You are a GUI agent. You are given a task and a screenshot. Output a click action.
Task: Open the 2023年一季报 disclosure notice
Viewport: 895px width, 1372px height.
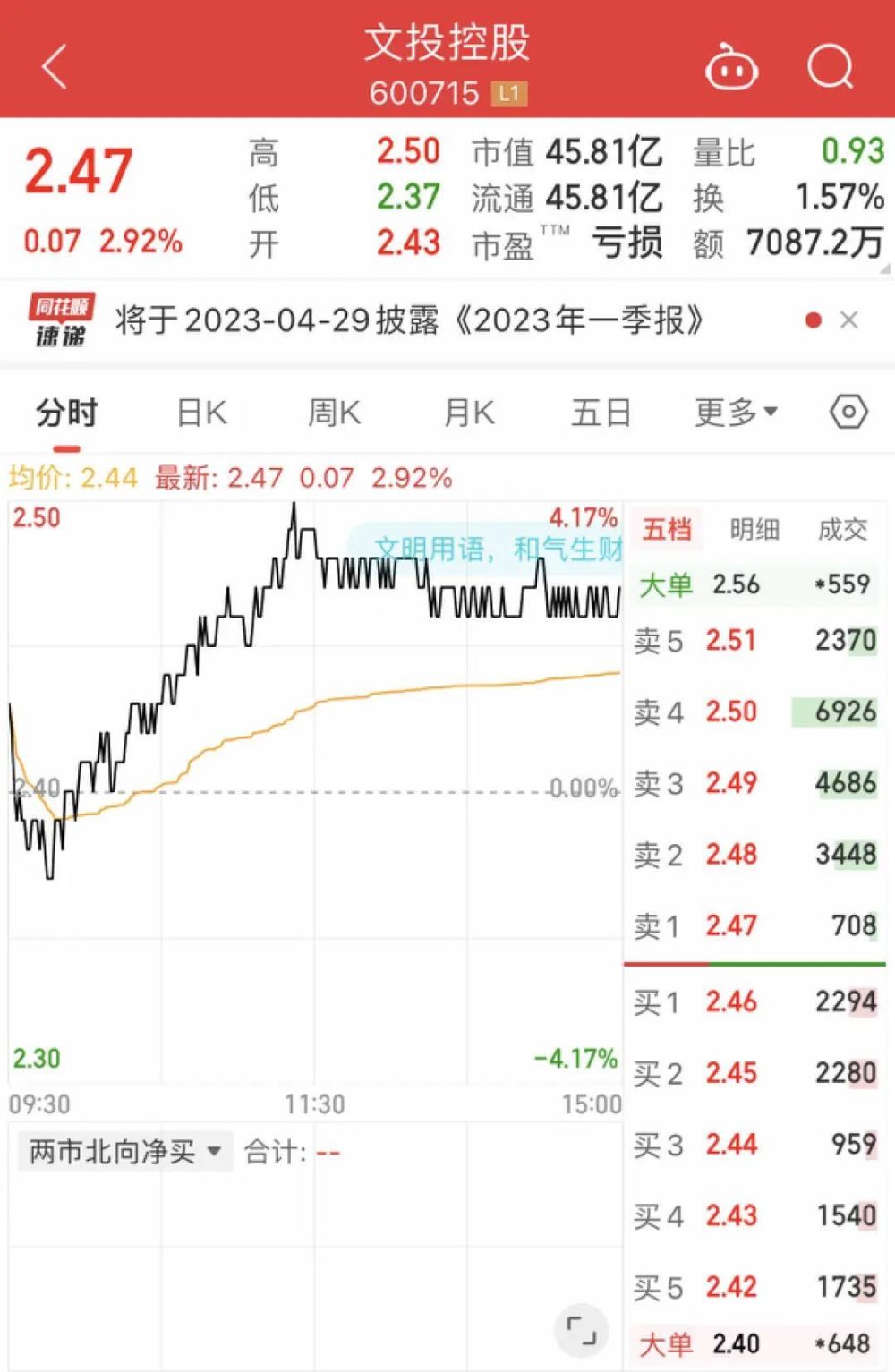point(408,320)
